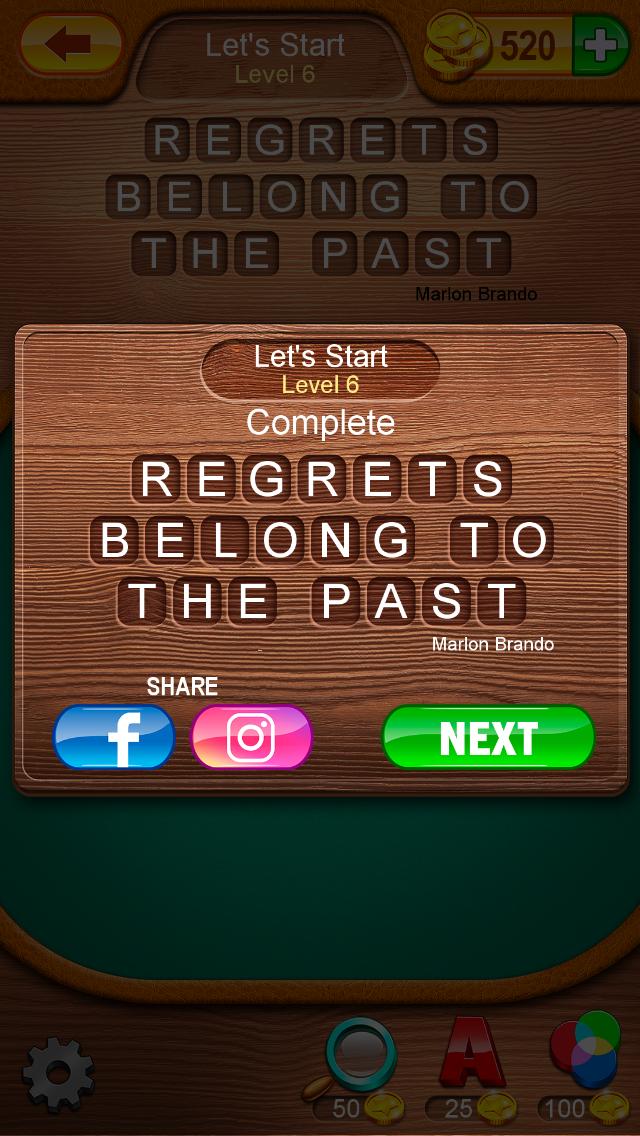The image size is (640, 1136).
Task: Tap the green NEXT button
Action: [x=488, y=738]
